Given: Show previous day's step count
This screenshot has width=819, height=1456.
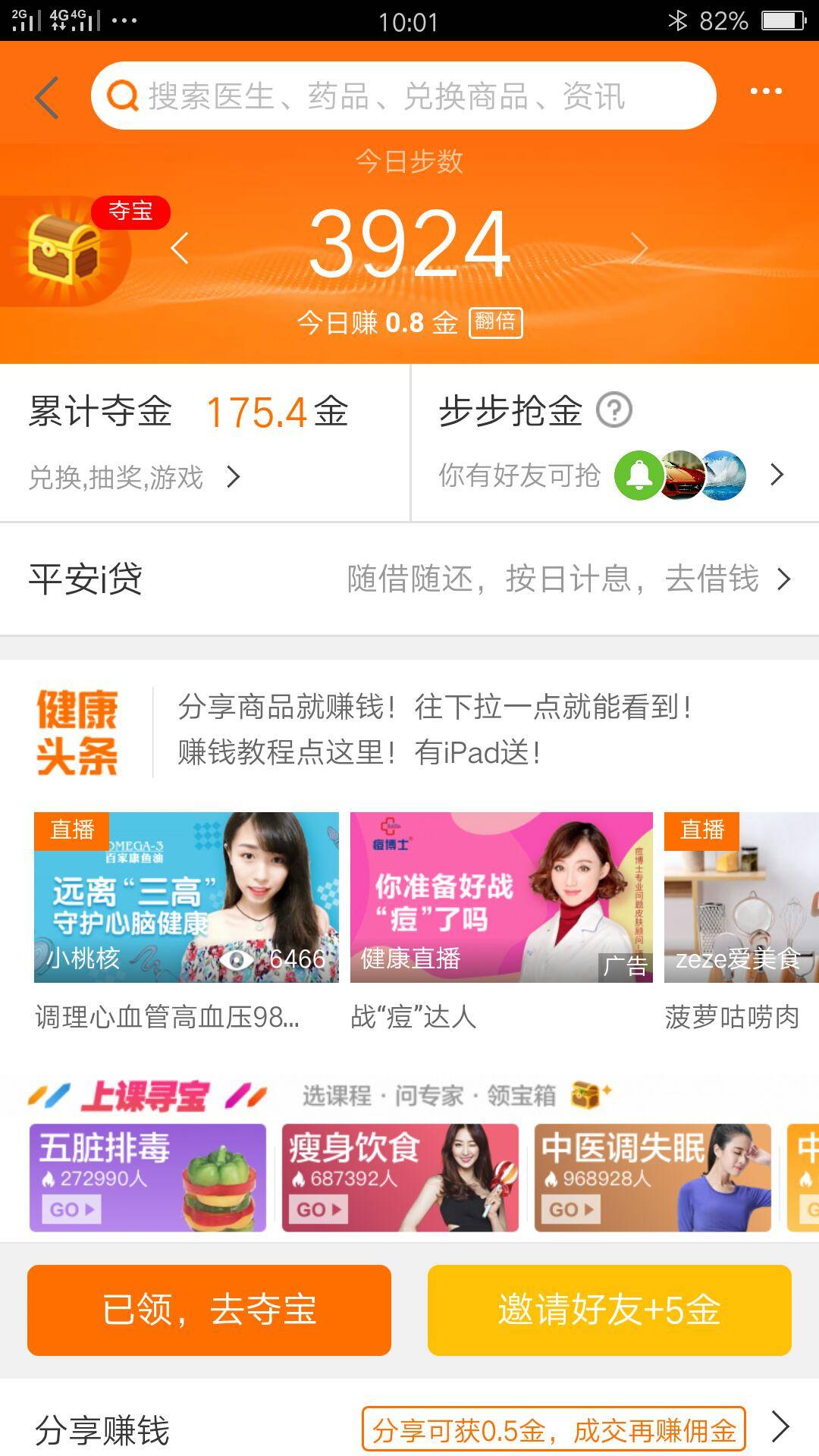Looking at the screenshot, I should (x=180, y=248).
